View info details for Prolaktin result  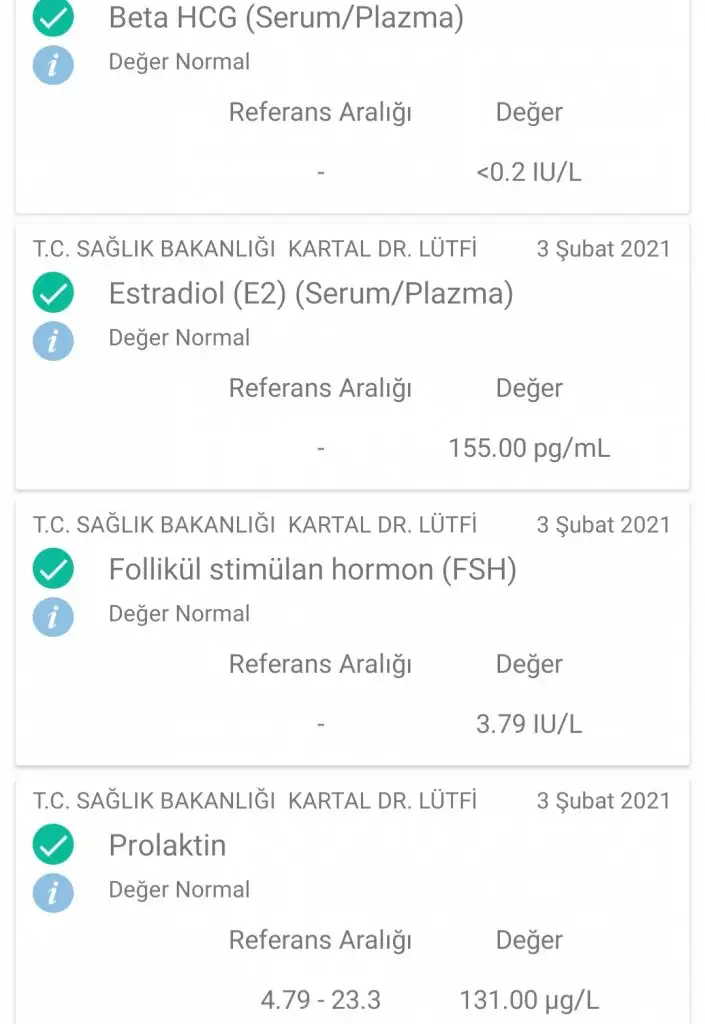click(53, 892)
